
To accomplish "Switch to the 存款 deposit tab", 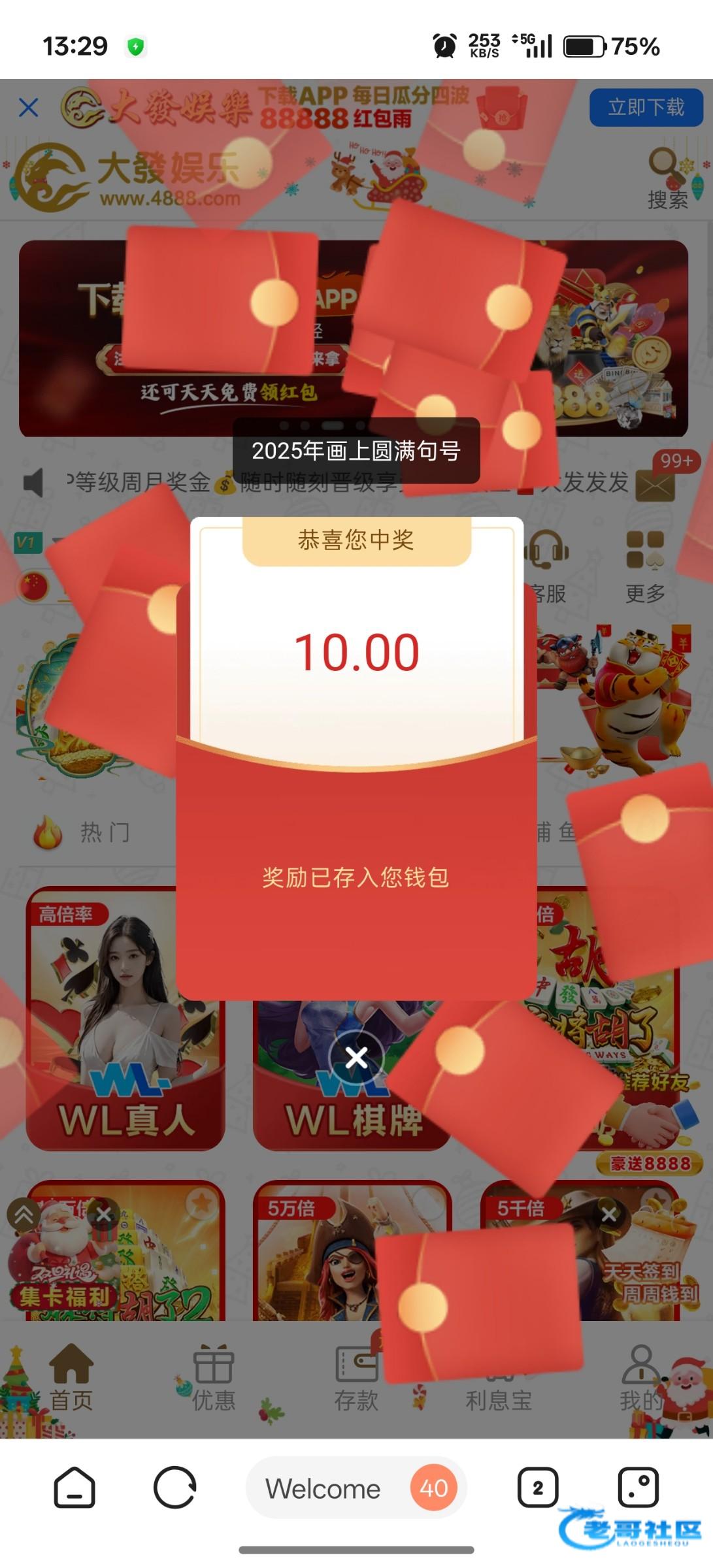I will point(356,1377).
